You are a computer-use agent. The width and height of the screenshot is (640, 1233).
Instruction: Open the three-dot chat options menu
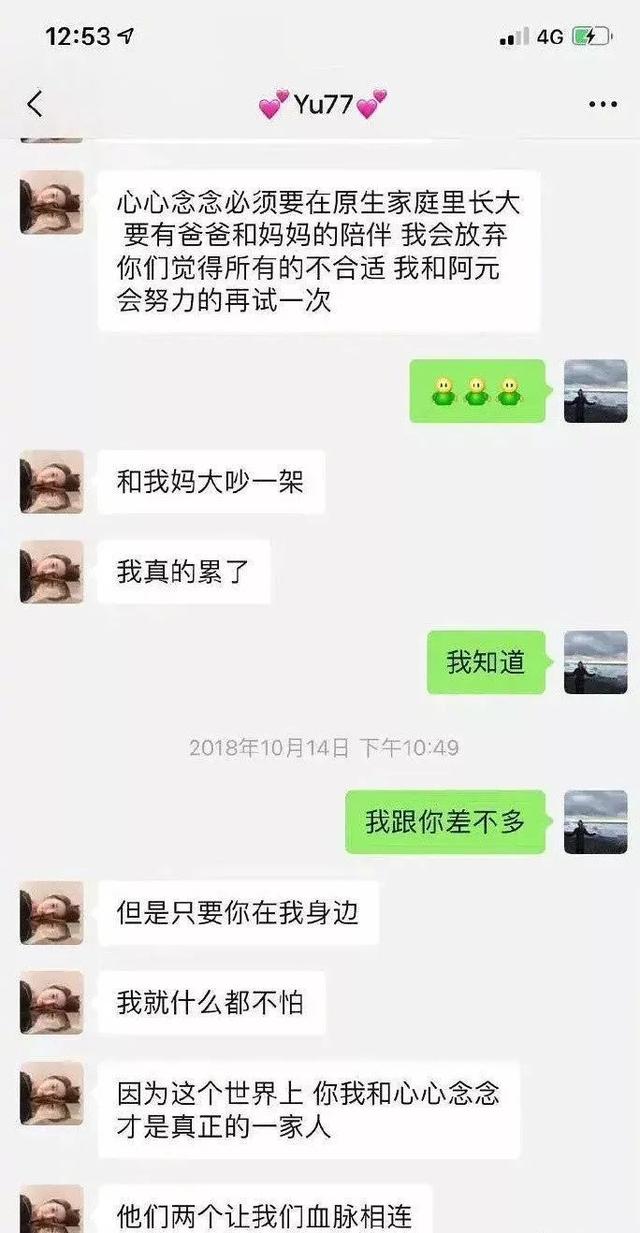pos(602,104)
